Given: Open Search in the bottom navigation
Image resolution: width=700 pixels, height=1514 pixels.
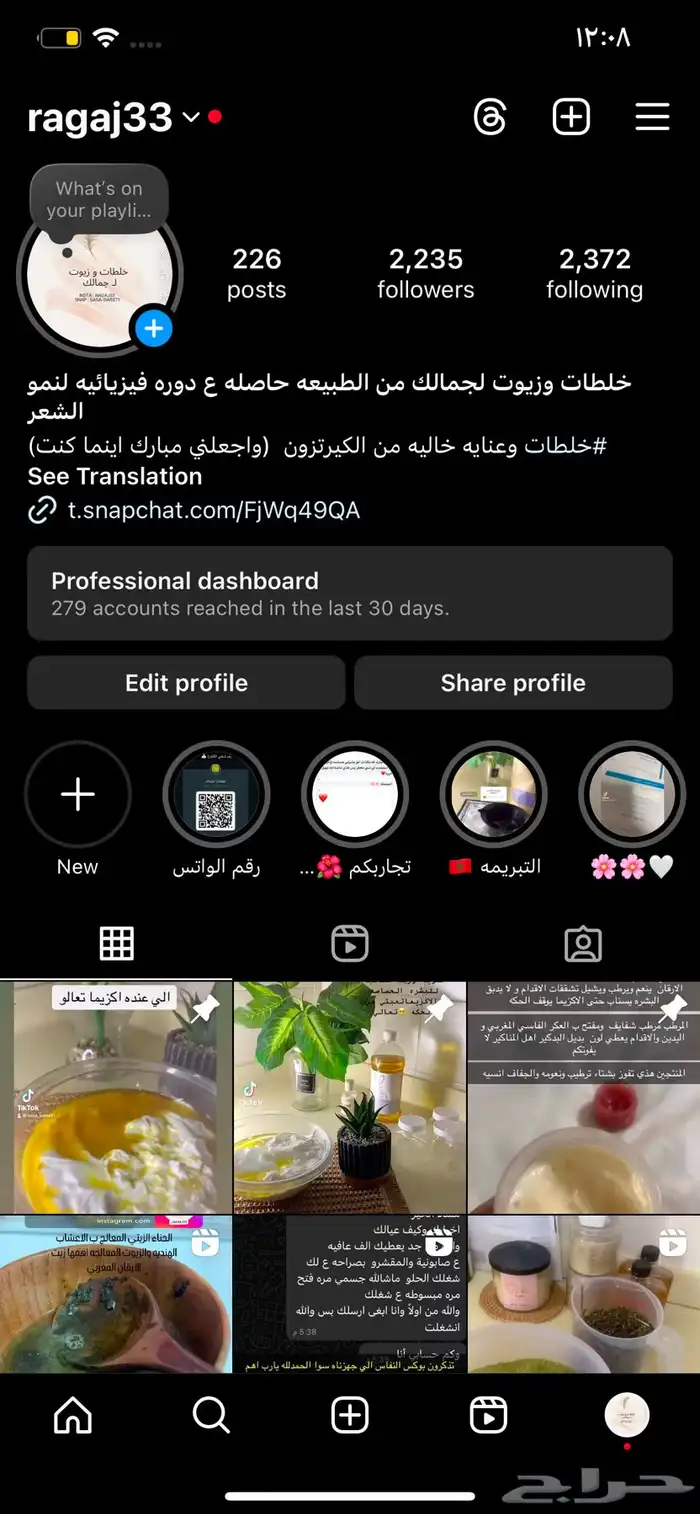Looking at the screenshot, I should (x=211, y=1415).
